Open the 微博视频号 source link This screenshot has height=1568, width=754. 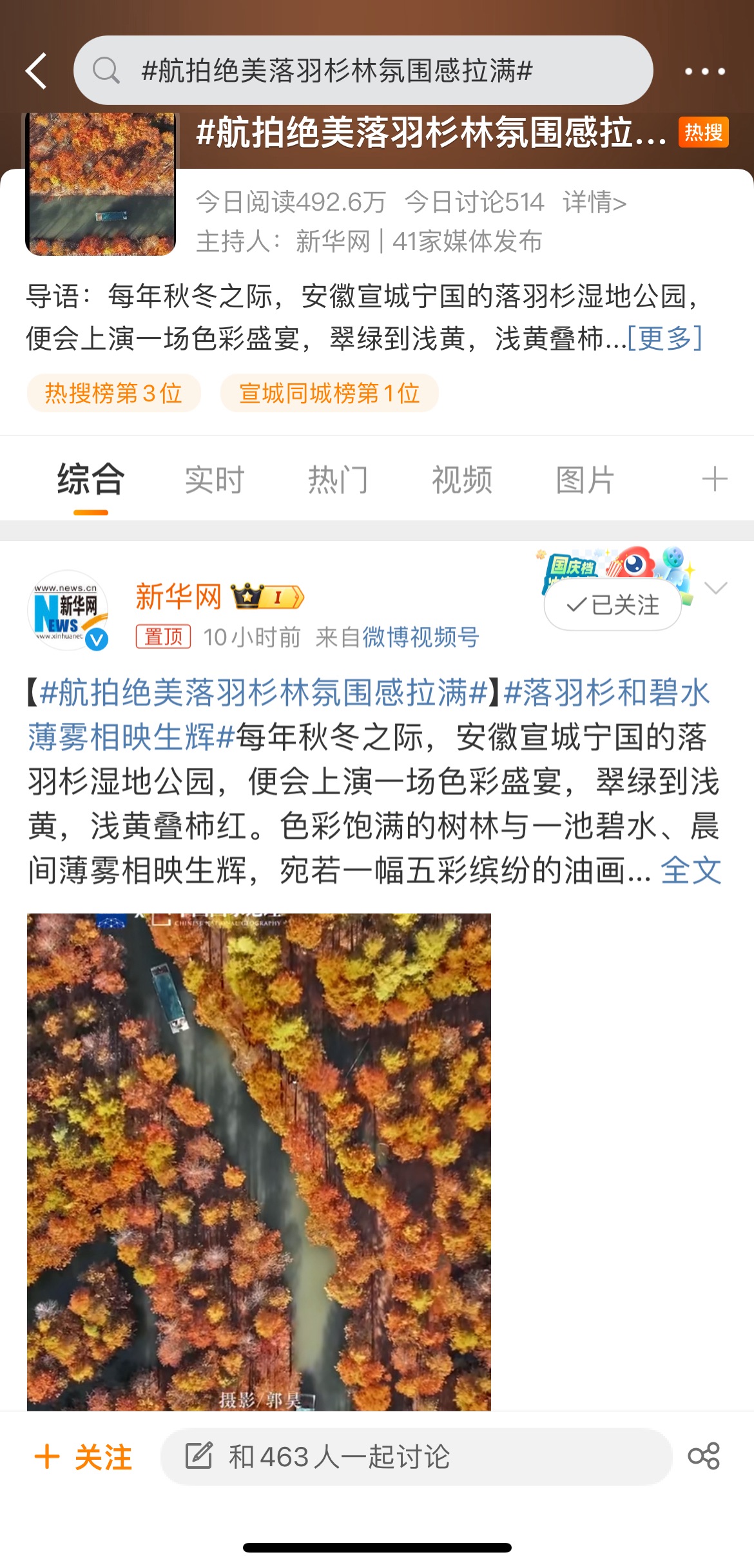[421, 637]
